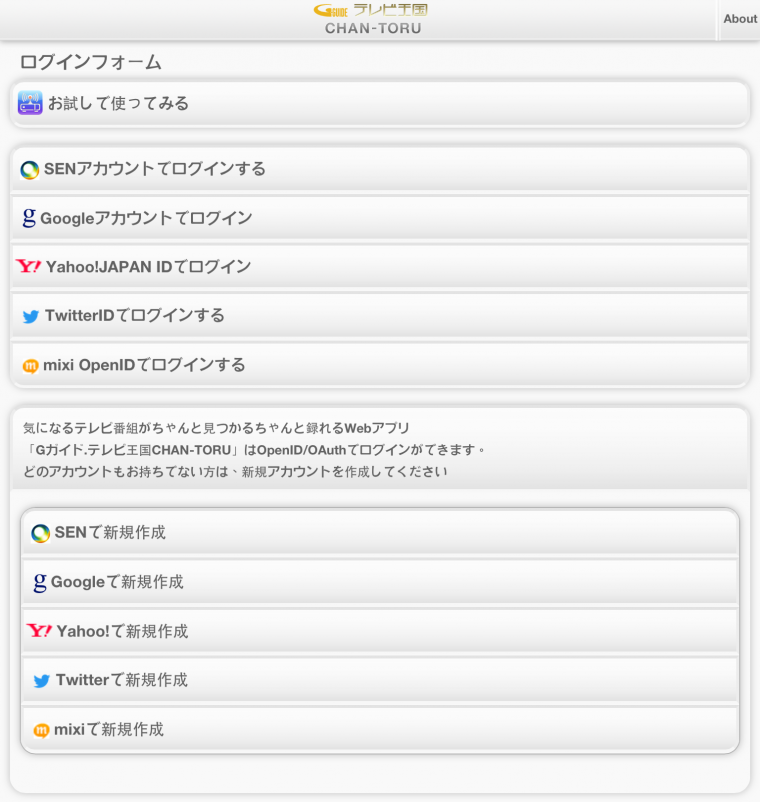Click the Google icon beside Googleで新規作成

point(40,582)
